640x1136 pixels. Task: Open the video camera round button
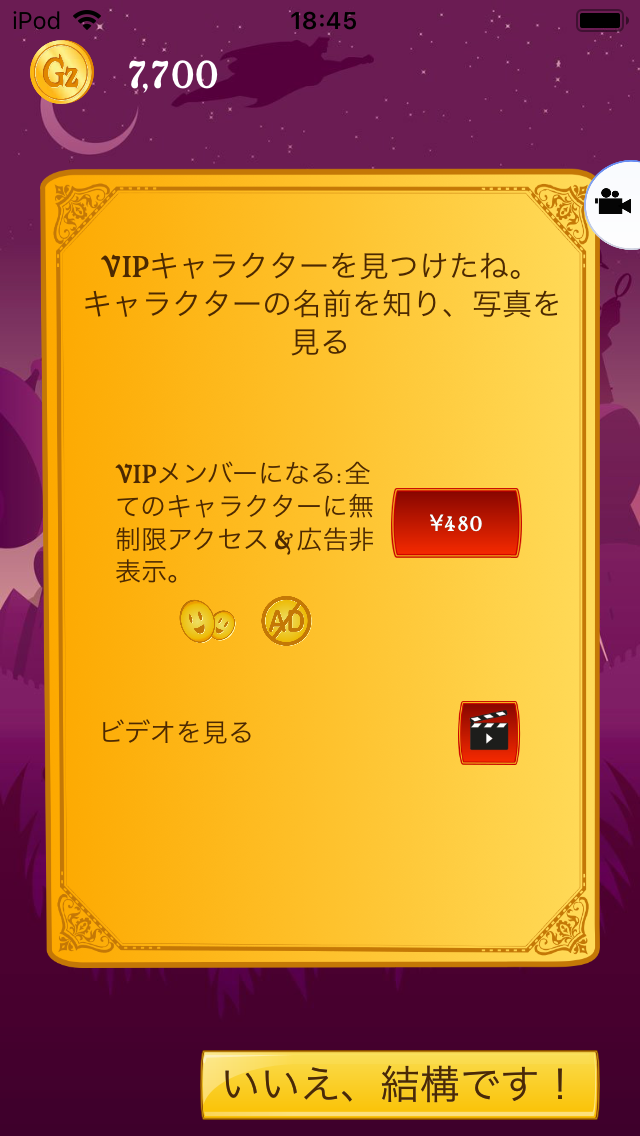coord(615,204)
